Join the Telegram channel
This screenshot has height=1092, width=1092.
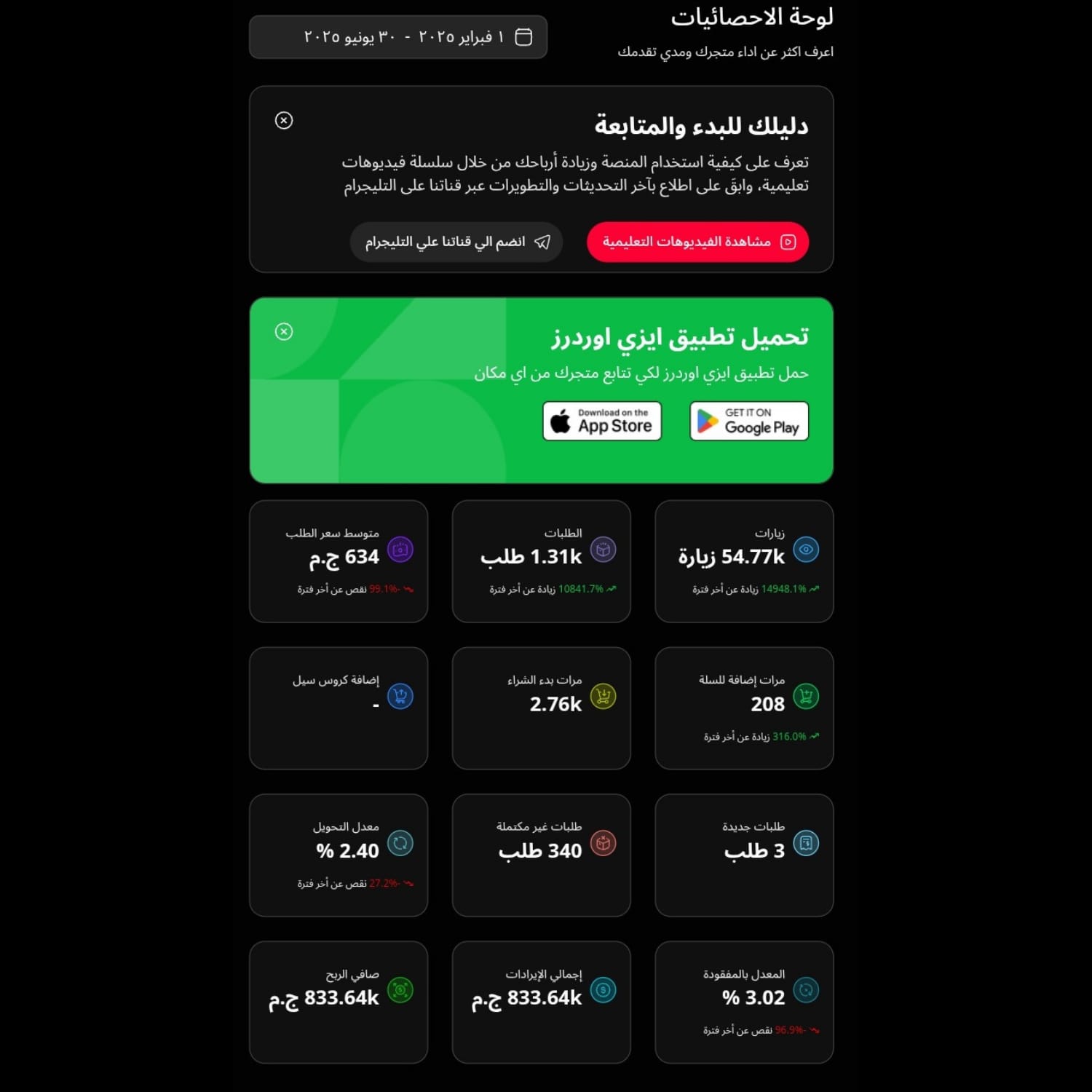(456, 242)
